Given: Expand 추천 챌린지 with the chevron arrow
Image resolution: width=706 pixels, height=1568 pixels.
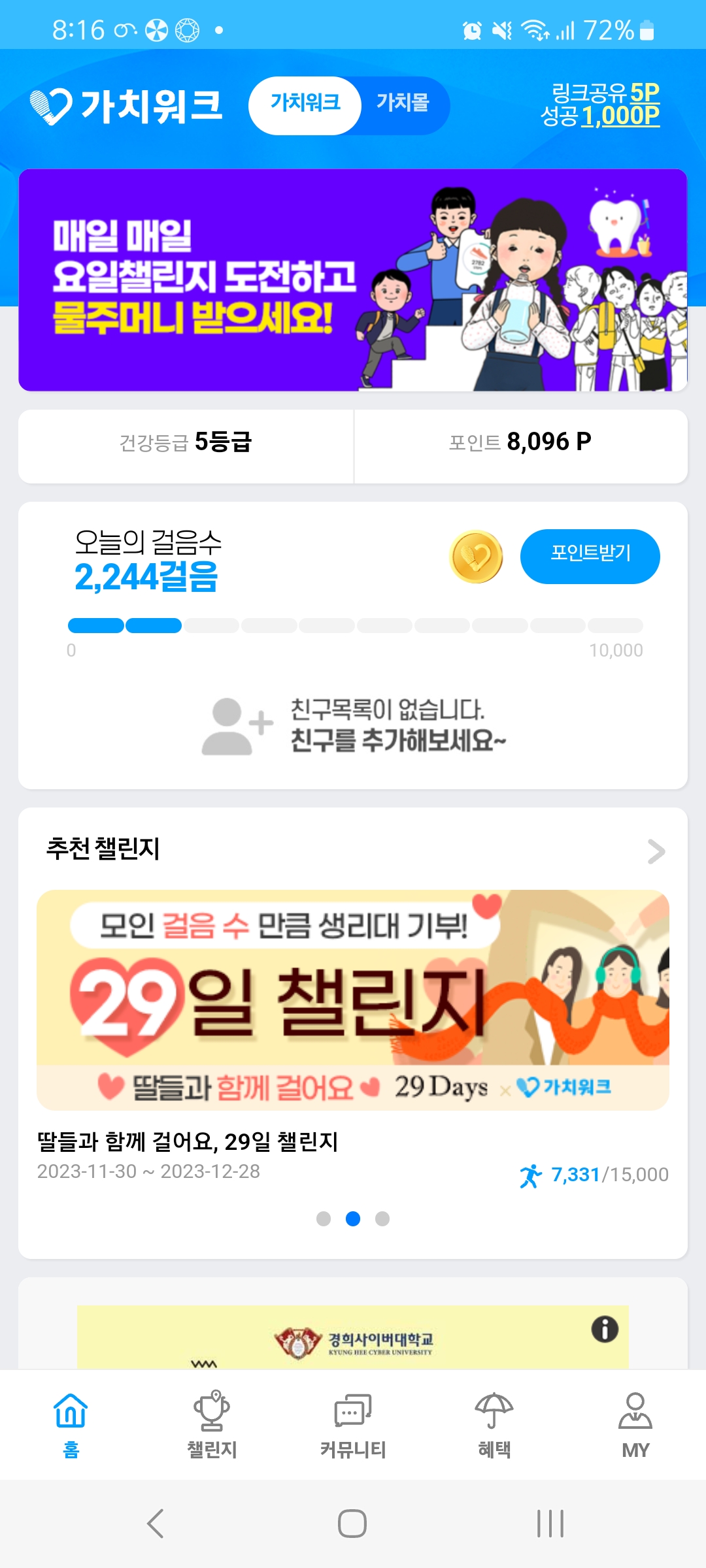Looking at the screenshot, I should click(x=656, y=851).
